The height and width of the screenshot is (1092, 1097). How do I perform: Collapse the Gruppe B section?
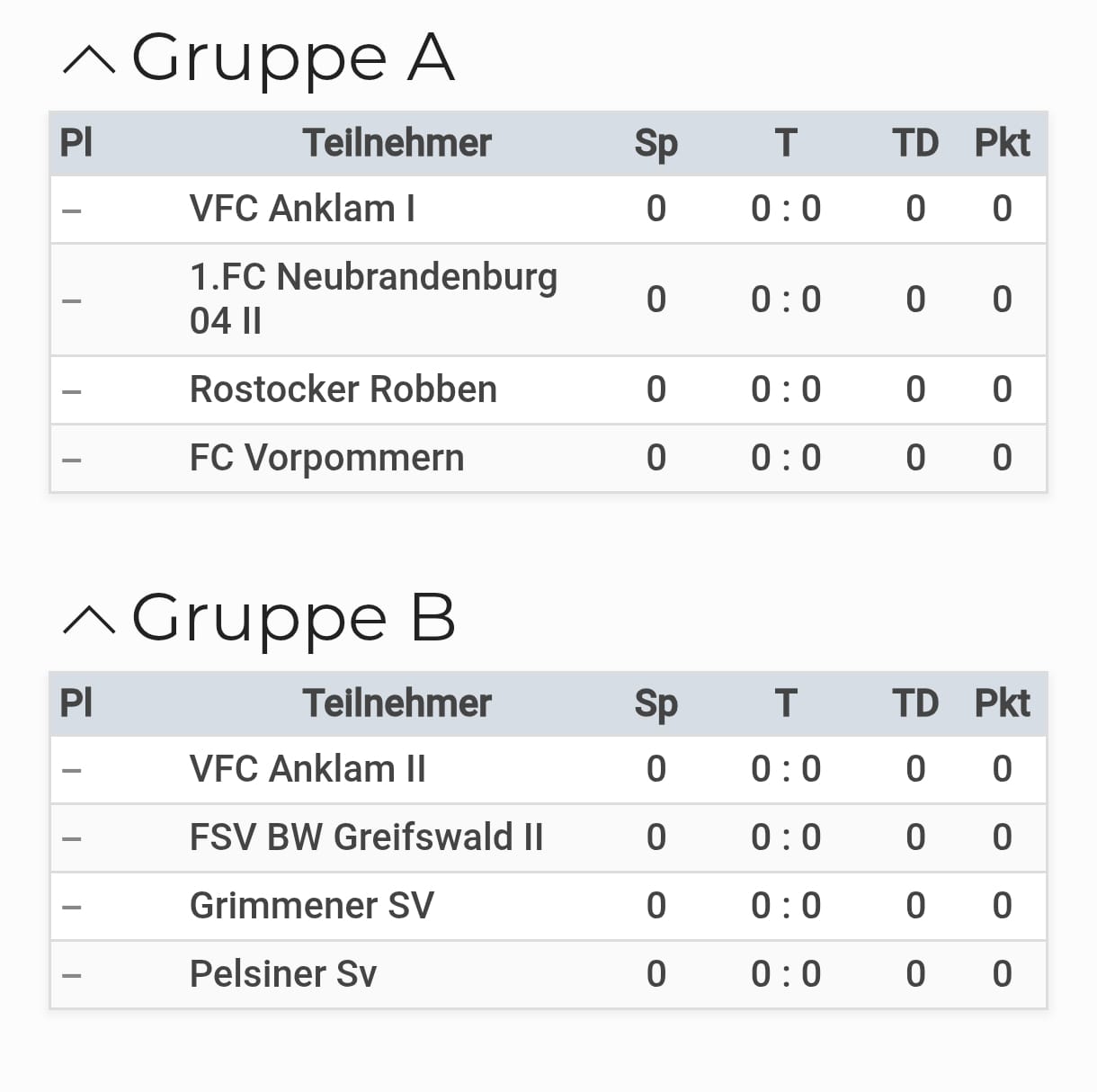tap(89, 620)
